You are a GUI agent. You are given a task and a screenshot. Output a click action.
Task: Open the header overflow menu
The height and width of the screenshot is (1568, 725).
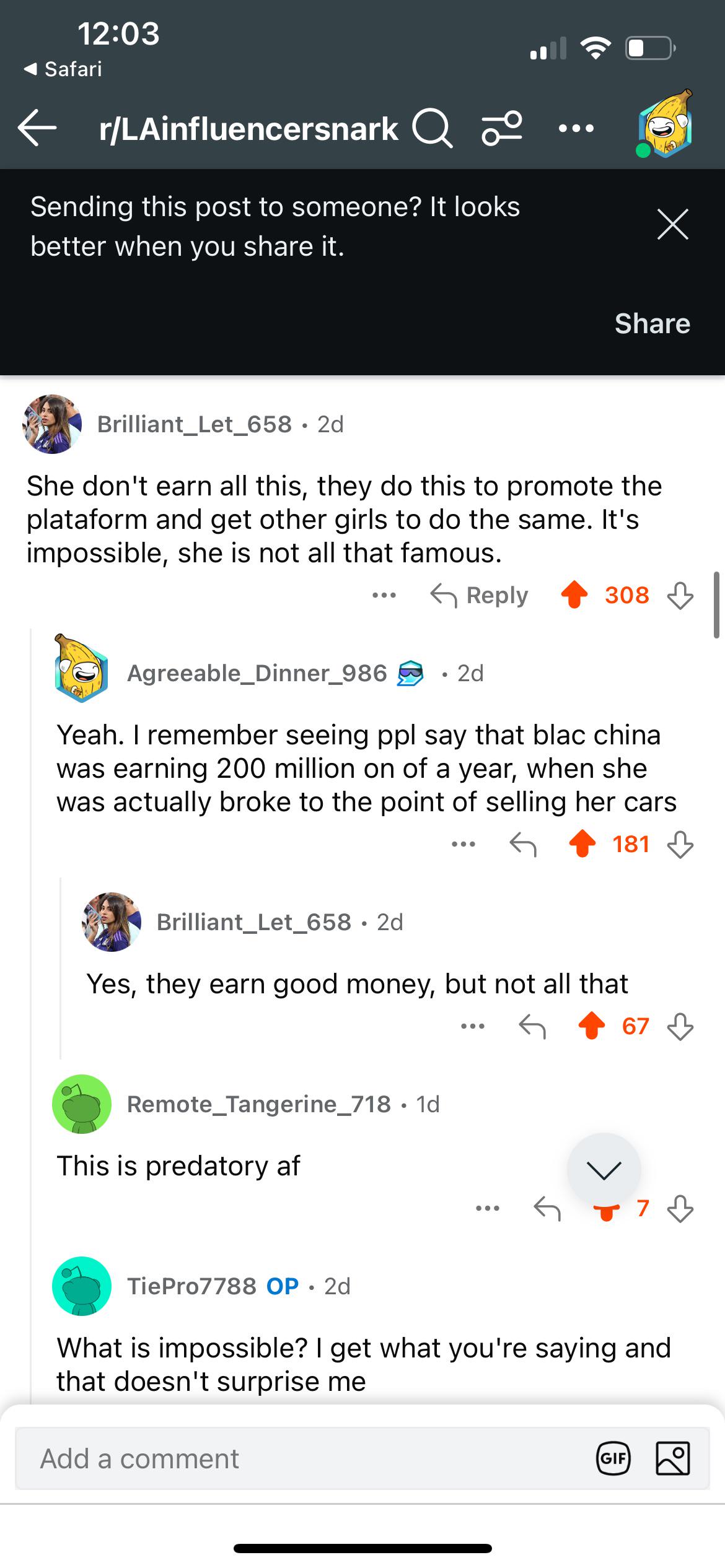click(576, 129)
